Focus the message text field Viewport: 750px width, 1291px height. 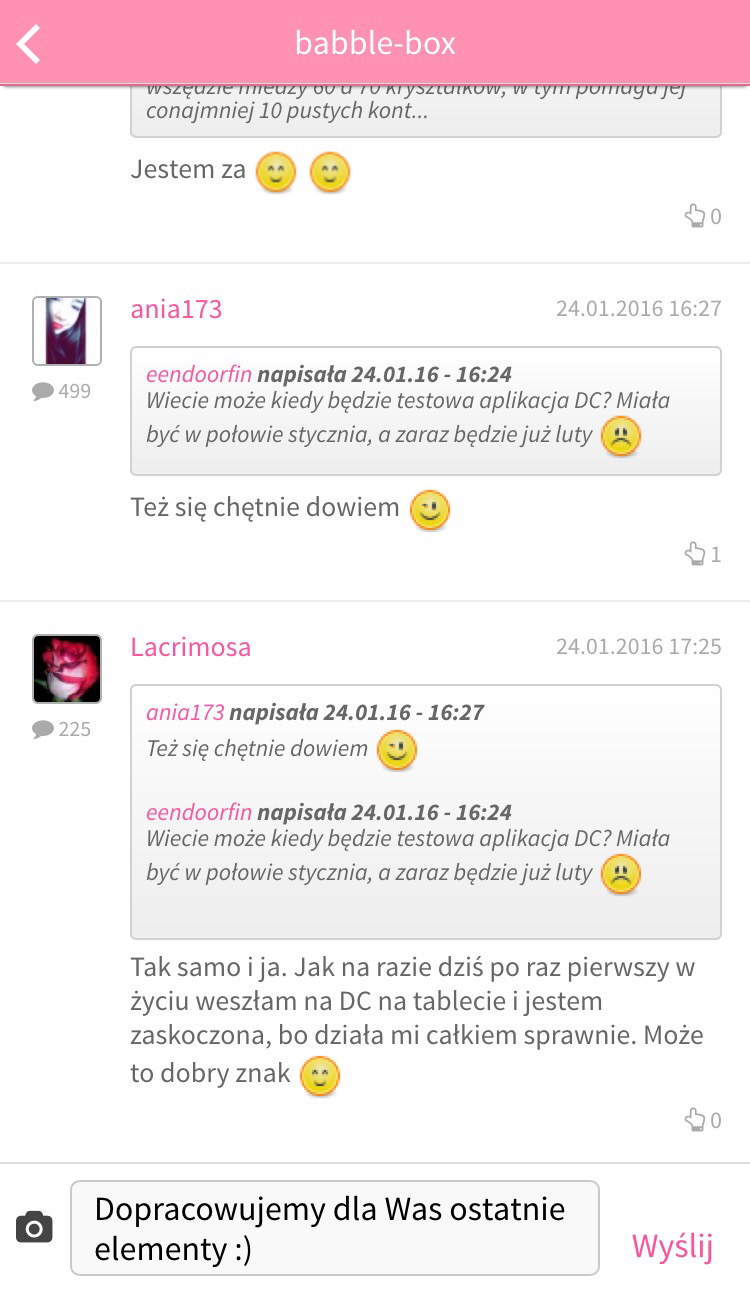(334, 1228)
